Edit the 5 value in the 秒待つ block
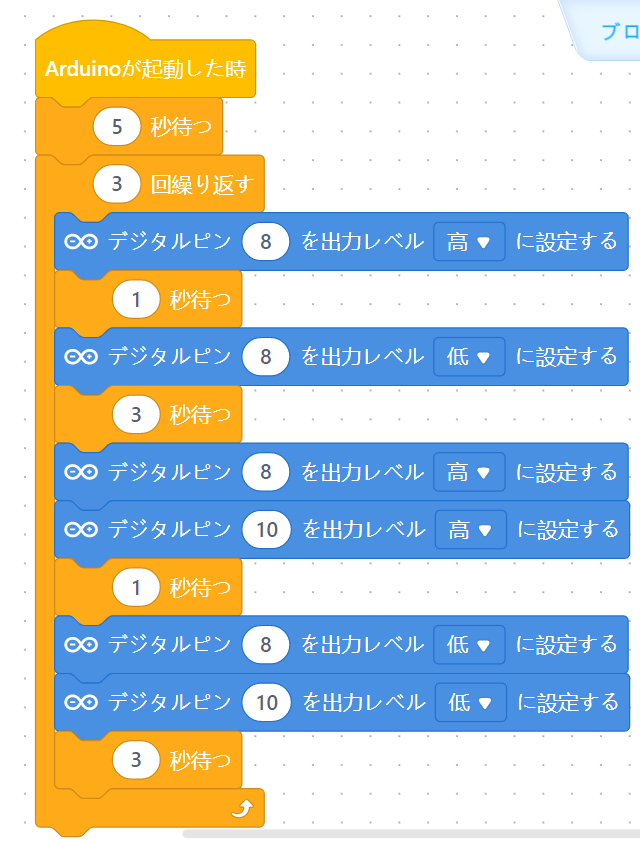 (118, 127)
